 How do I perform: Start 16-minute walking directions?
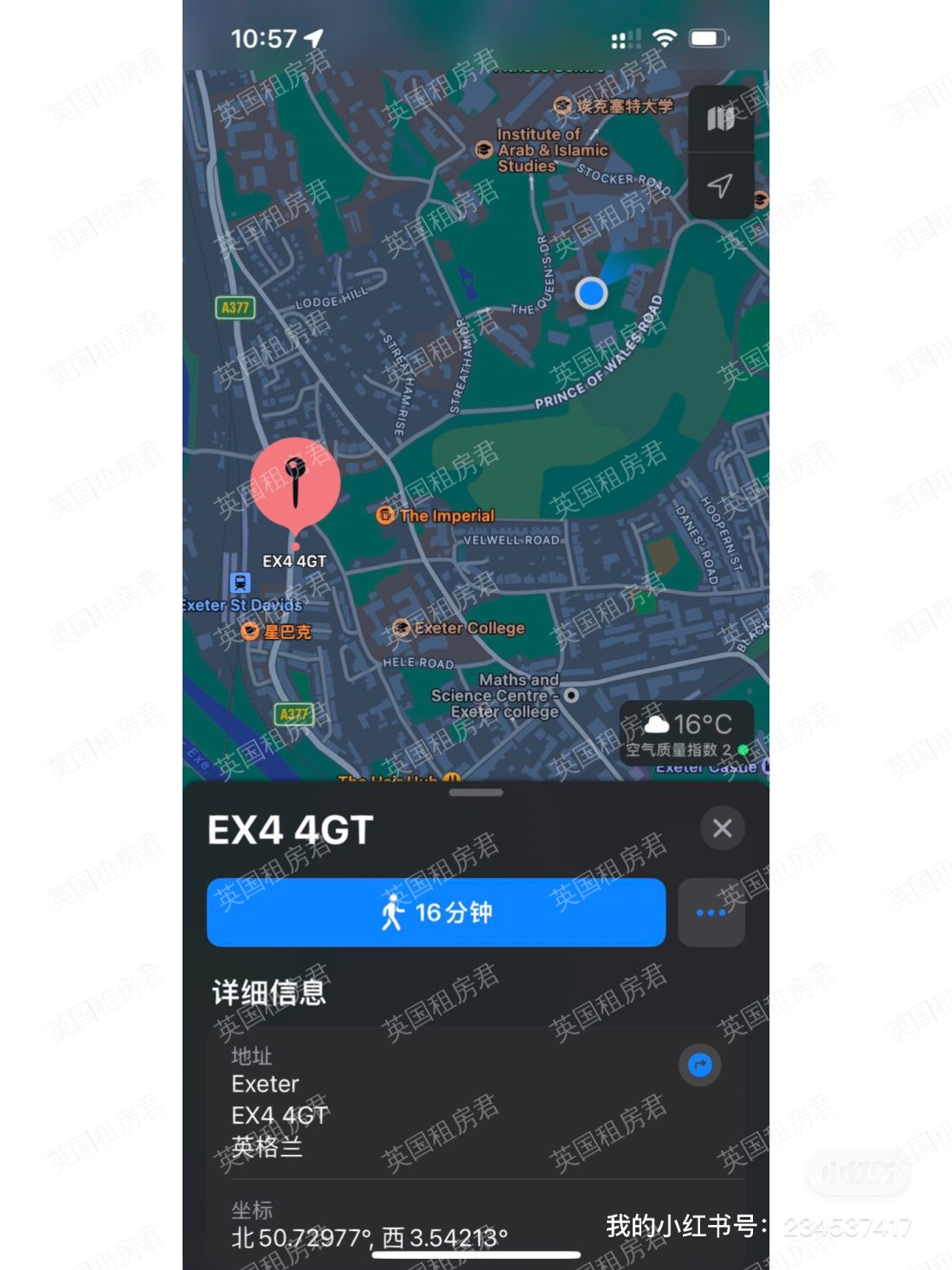(436, 912)
